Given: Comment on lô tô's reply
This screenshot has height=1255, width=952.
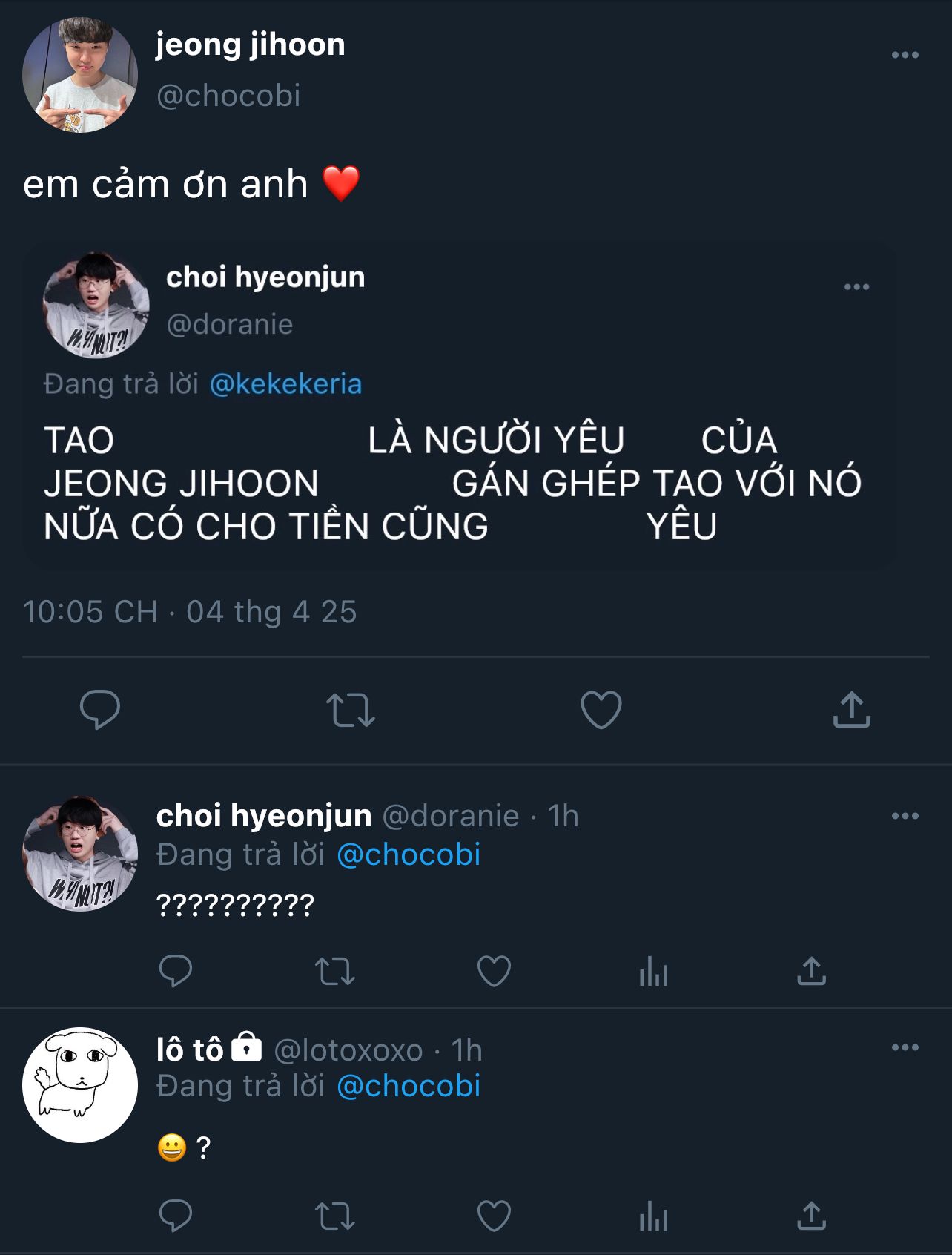Looking at the screenshot, I should [x=176, y=1216].
